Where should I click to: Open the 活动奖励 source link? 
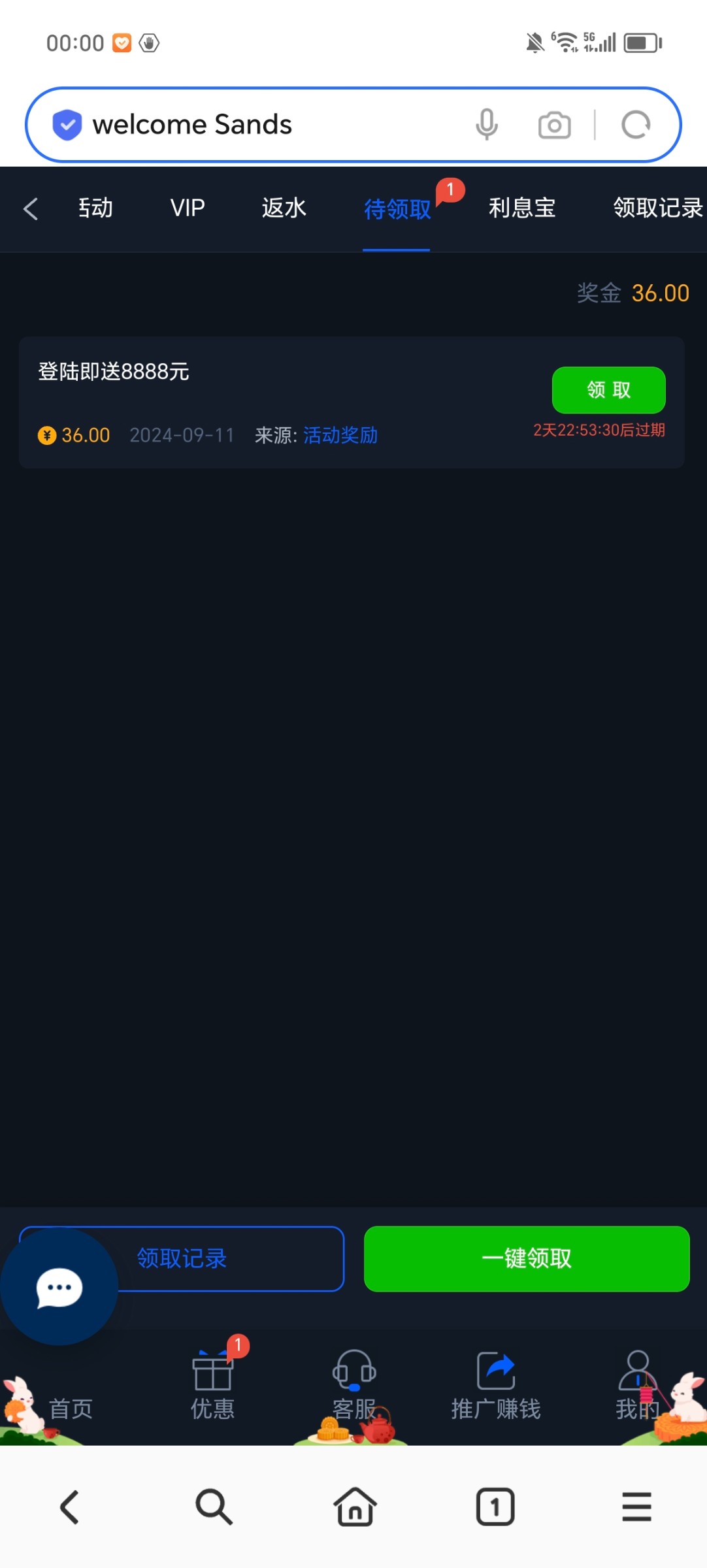[x=340, y=435]
